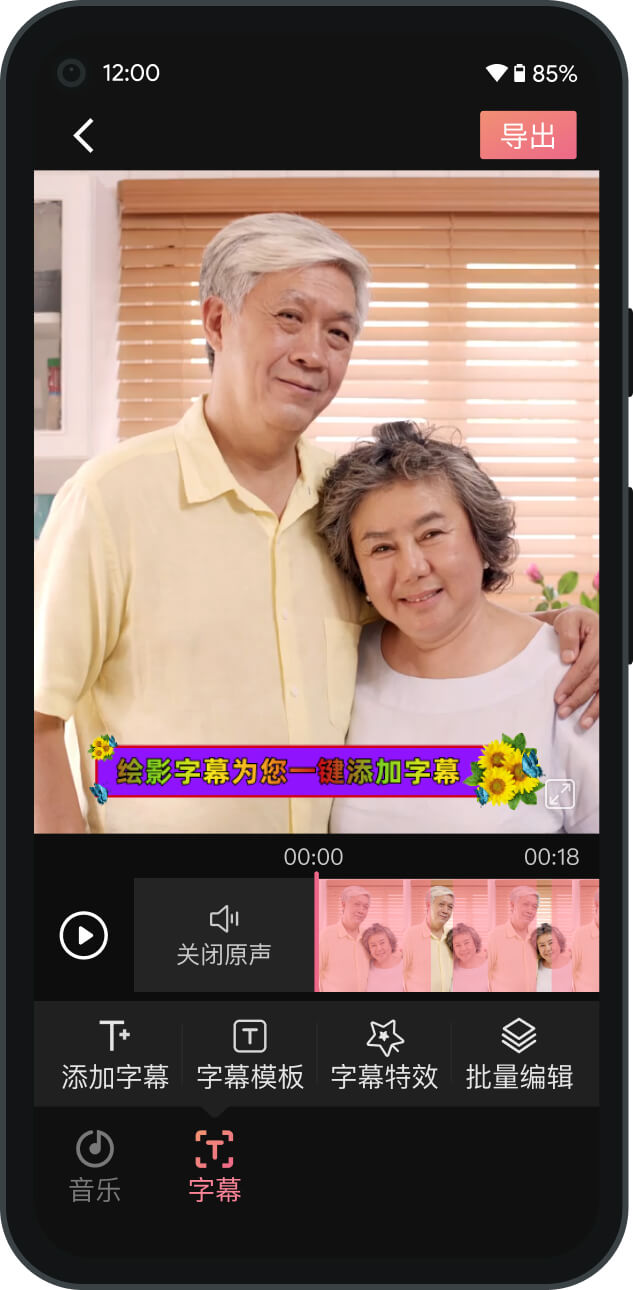The height and width of the screenshot is (1290, 633).
Task: Go back using the top arrow
Action: [84, 136]
